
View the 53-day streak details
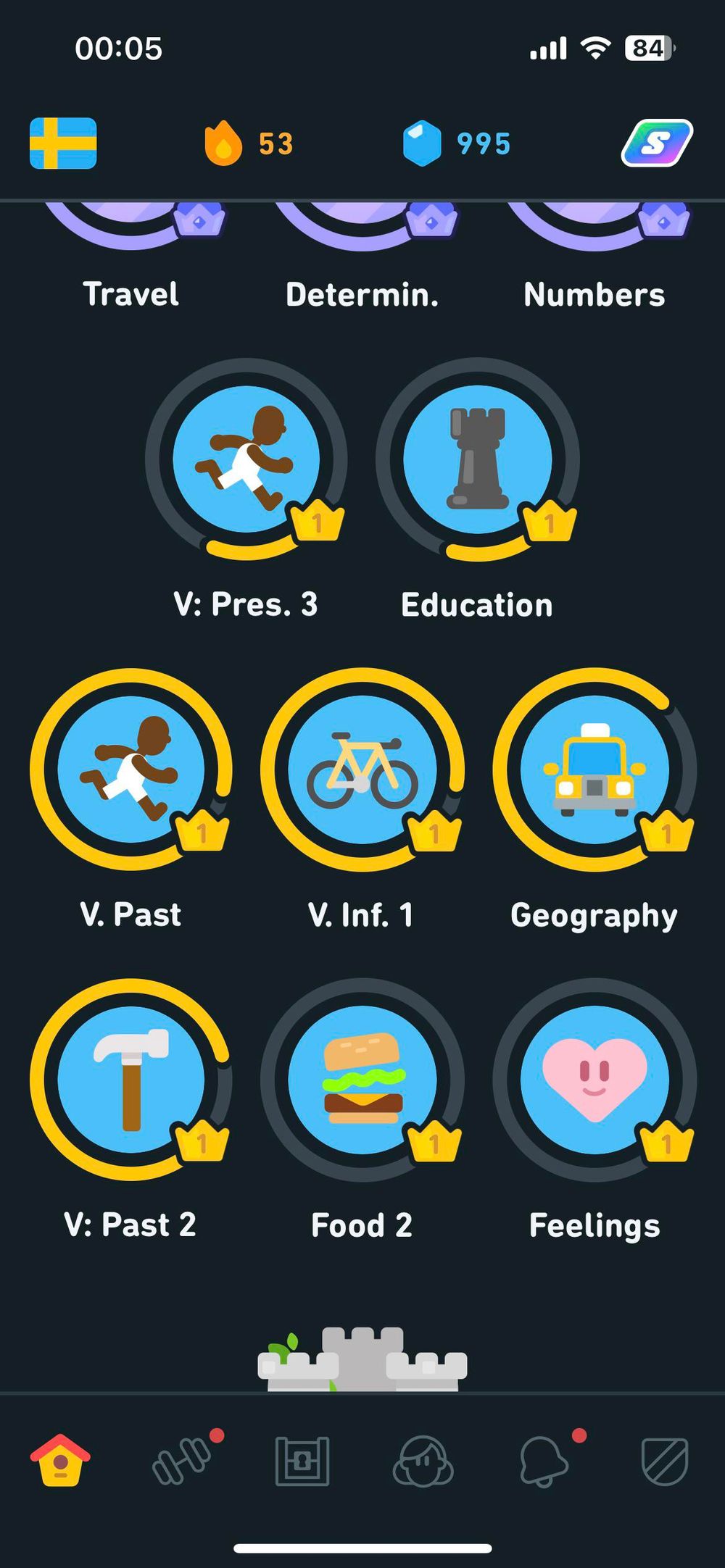pos(249,143)
